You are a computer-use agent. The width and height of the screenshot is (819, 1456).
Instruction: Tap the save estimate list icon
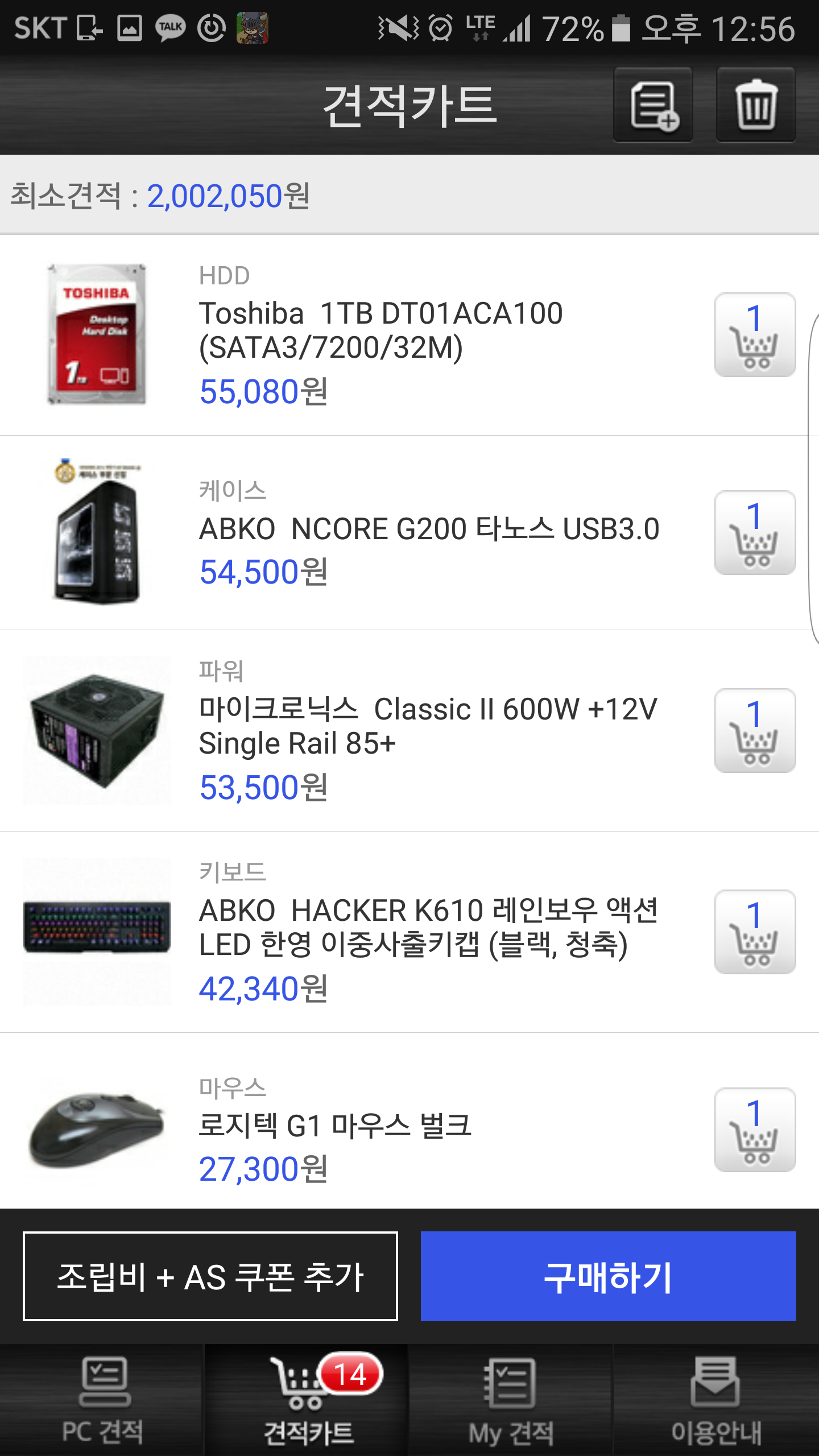(x=653, y=105)
